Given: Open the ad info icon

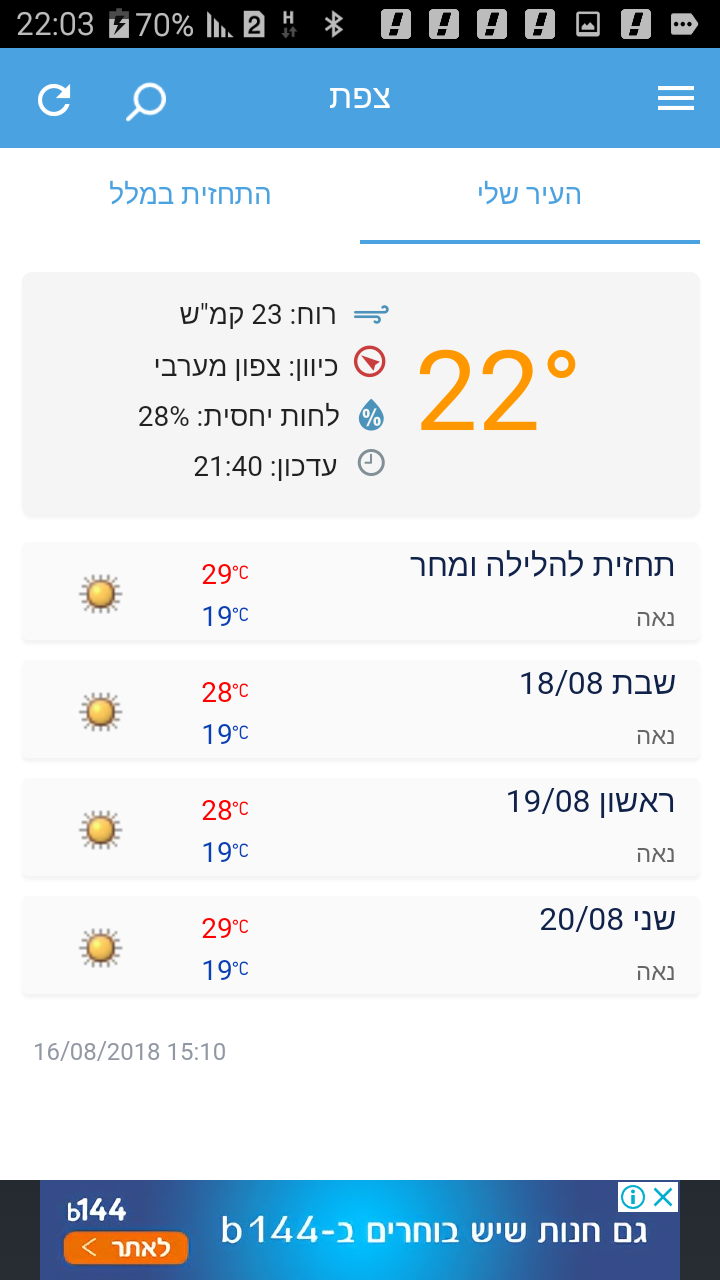Looking at the screenshot, I should 633,1196.
